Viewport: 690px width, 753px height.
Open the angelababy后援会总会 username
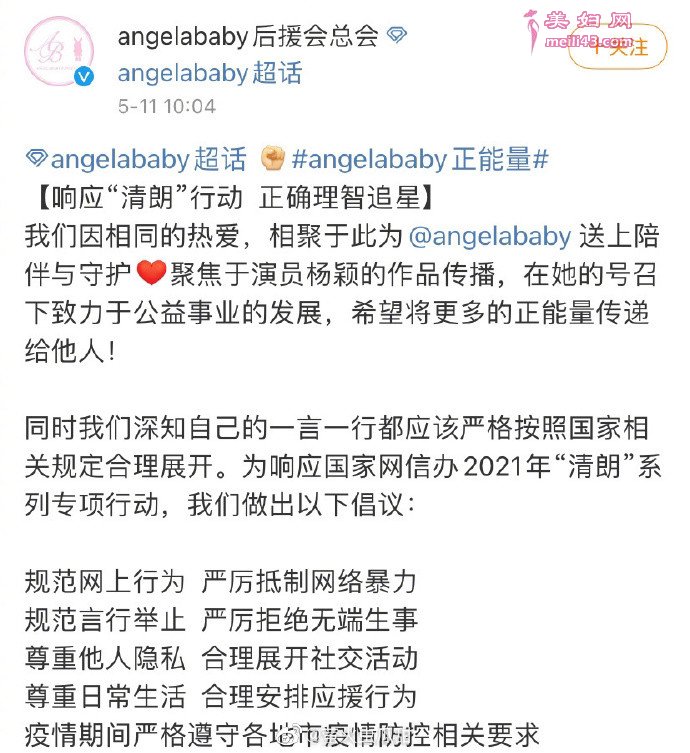248,38
